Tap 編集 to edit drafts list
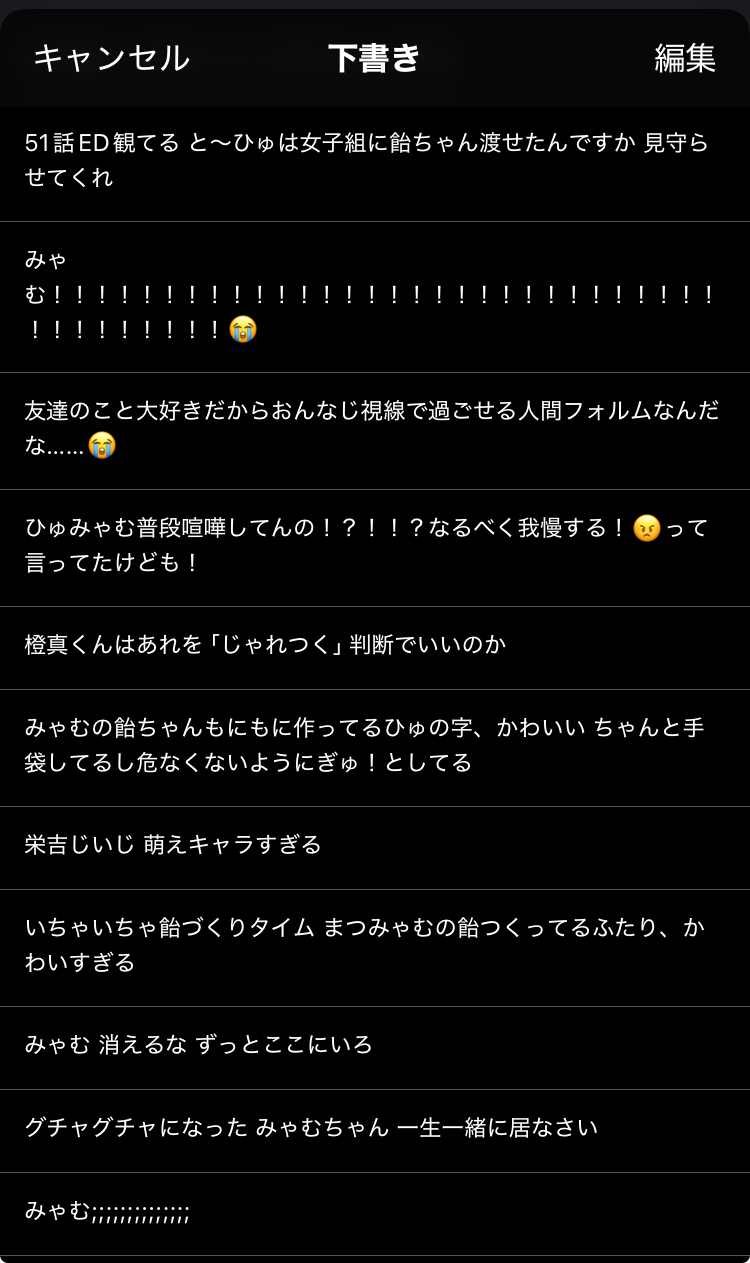The image size is (750, 1263). pyautogui.click(x=685, y=58)
